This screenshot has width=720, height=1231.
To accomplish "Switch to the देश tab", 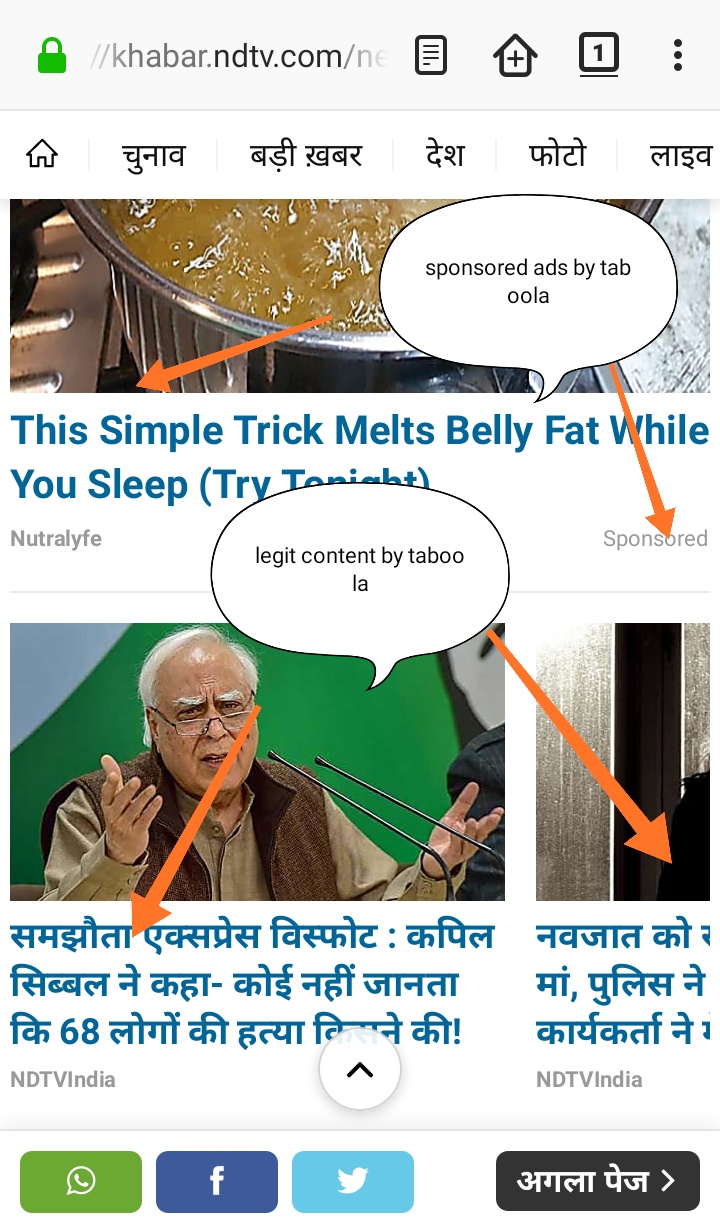I will click(x=445, y=156).
